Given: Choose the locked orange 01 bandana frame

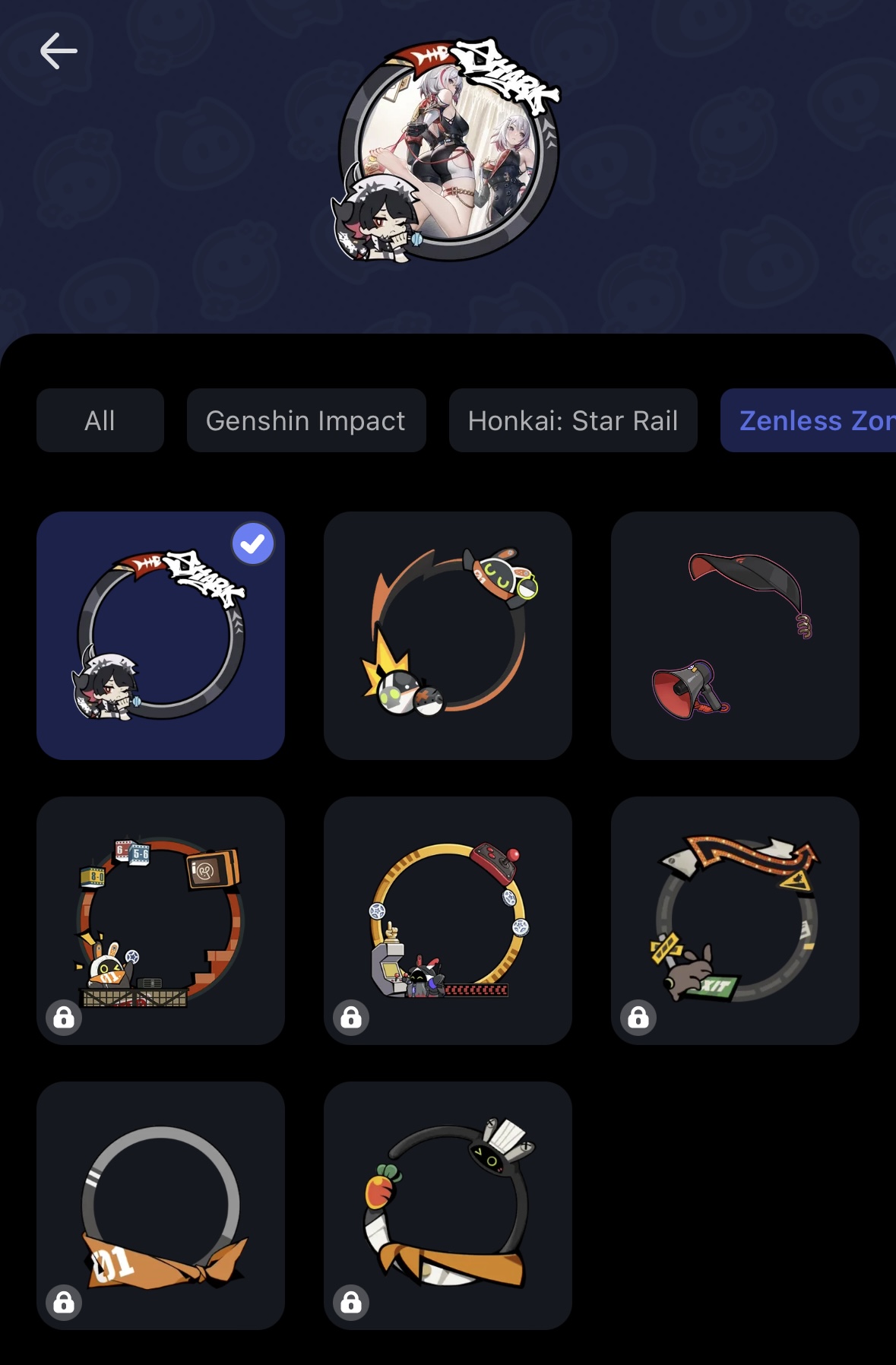Looking at the screenshot, I should [x=160, y=1205].
